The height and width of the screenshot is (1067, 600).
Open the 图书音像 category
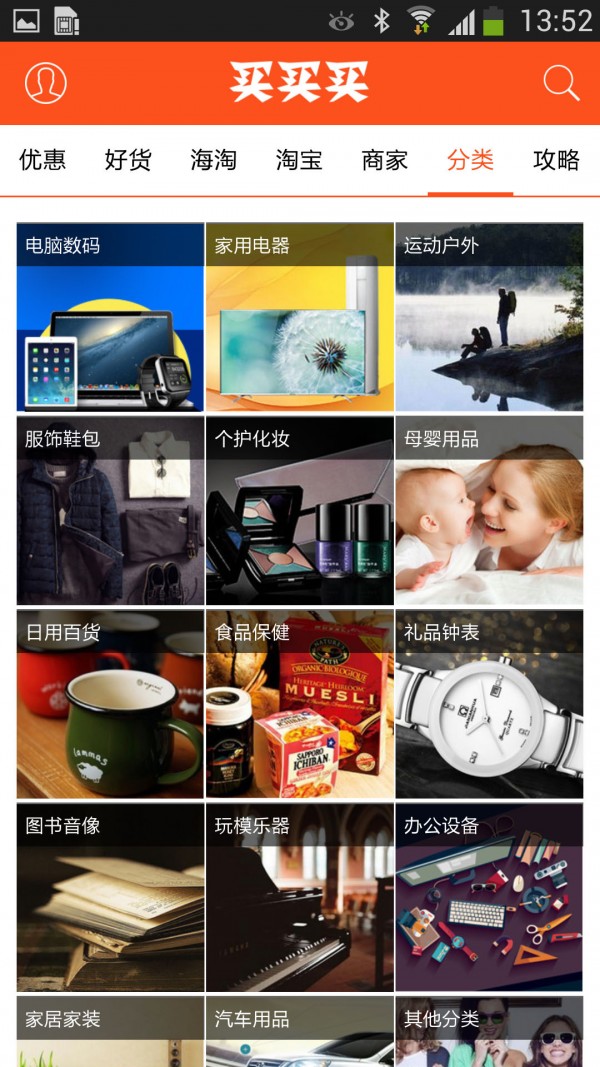[x=110, y=897]
